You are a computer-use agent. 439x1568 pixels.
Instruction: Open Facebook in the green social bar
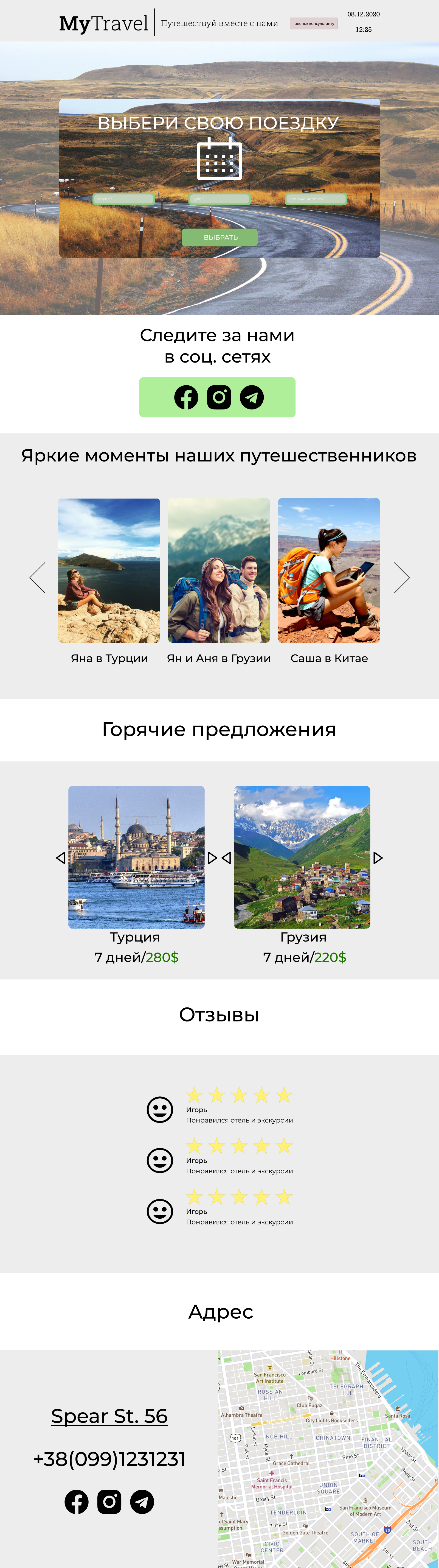[186, 397]
